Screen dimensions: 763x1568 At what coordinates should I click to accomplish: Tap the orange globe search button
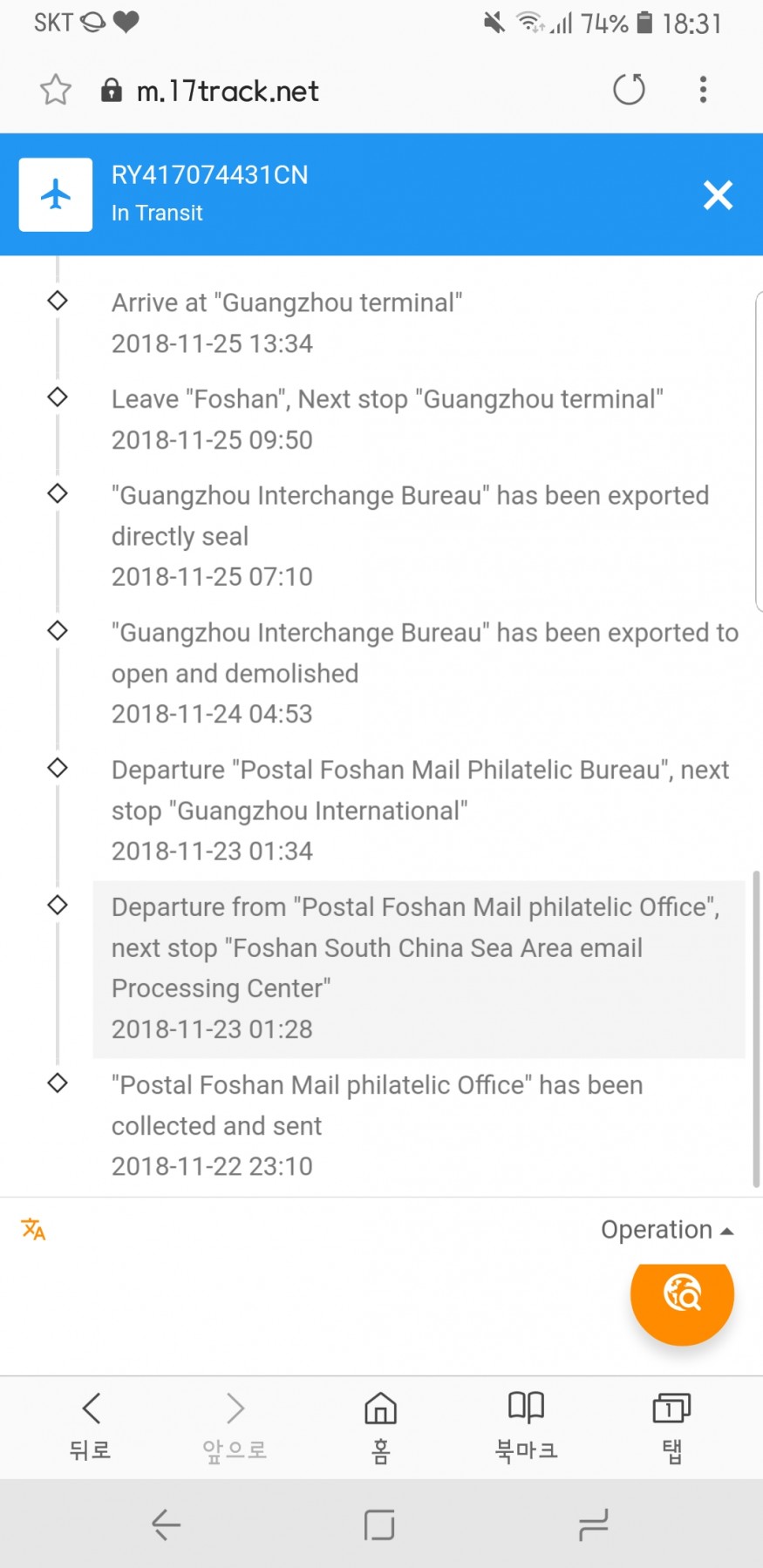click(x=682, y=1294)
